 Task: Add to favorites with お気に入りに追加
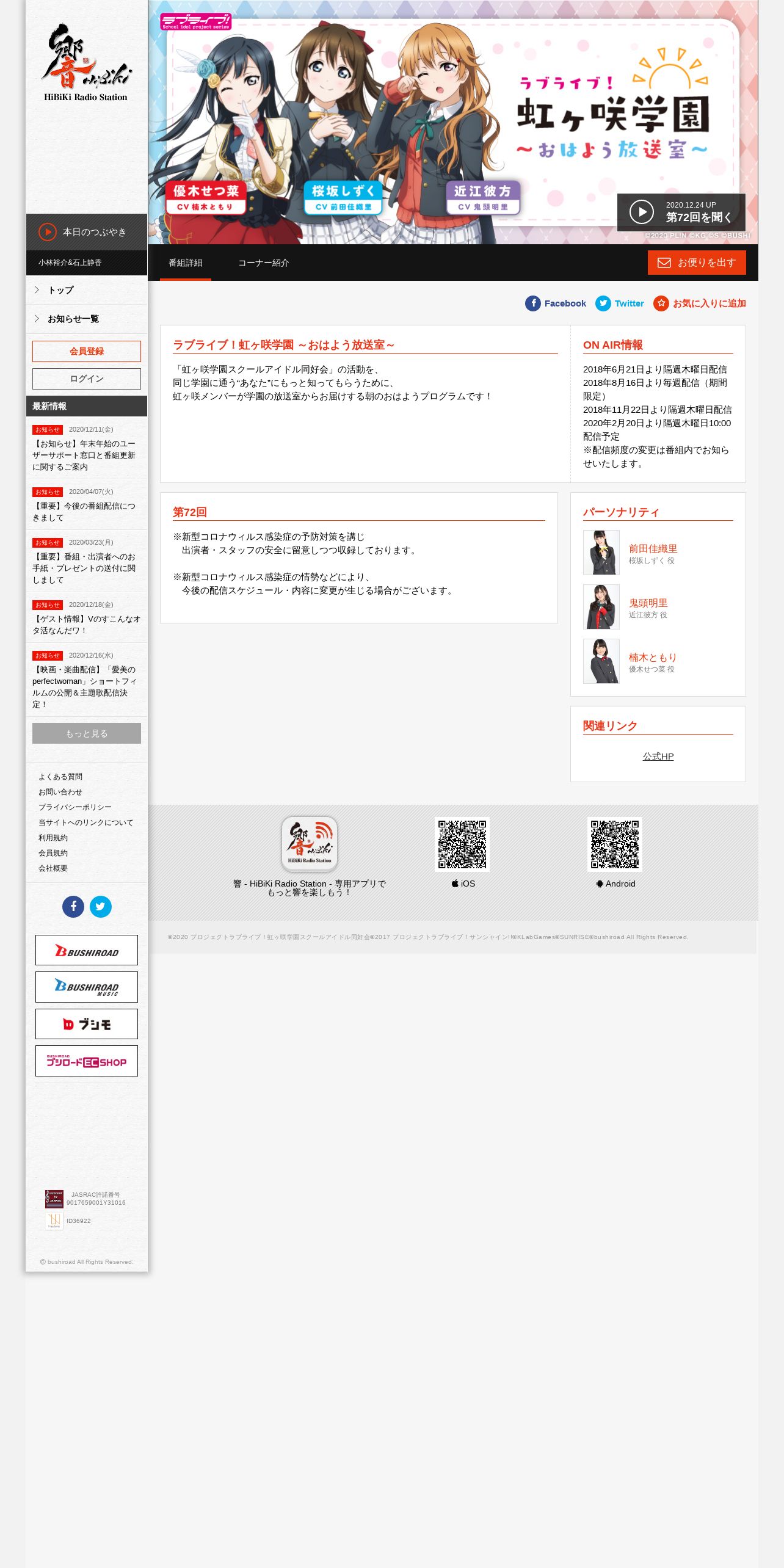pos(700,303)
